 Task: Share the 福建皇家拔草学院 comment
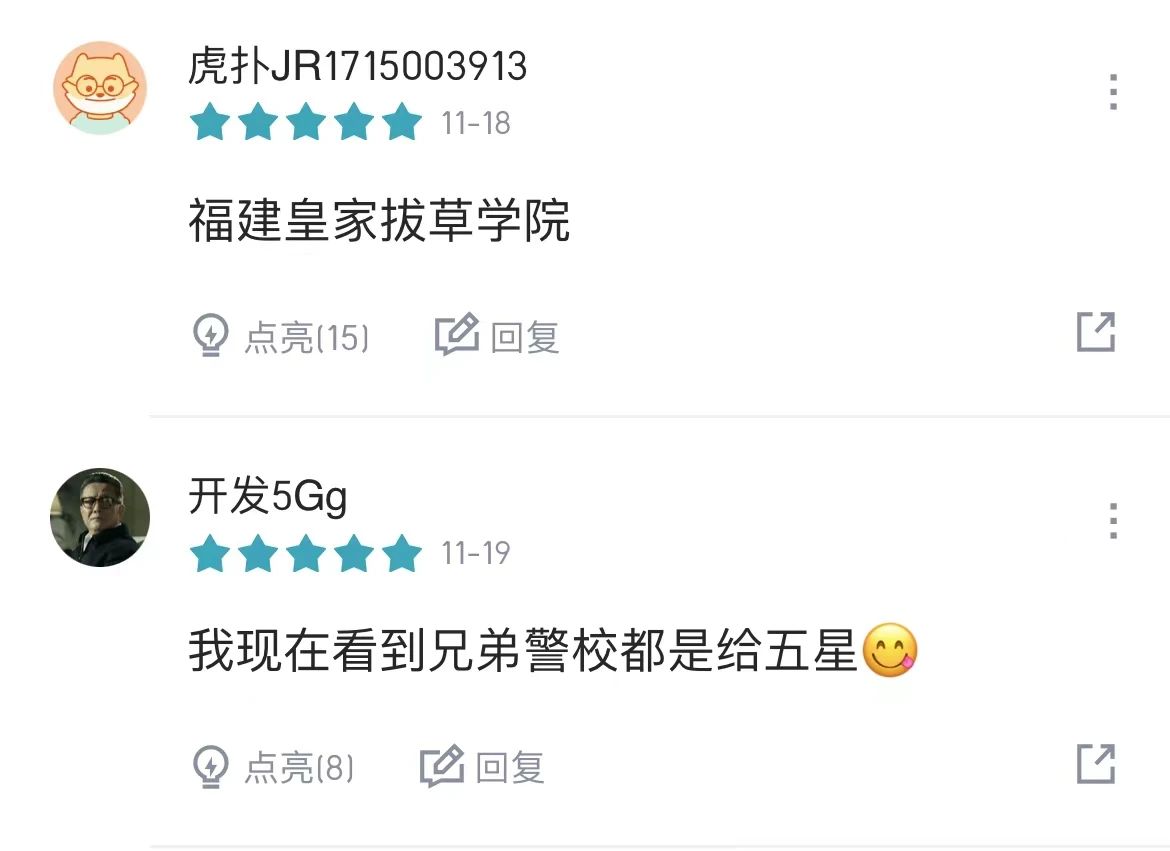tap(1095, 332)
